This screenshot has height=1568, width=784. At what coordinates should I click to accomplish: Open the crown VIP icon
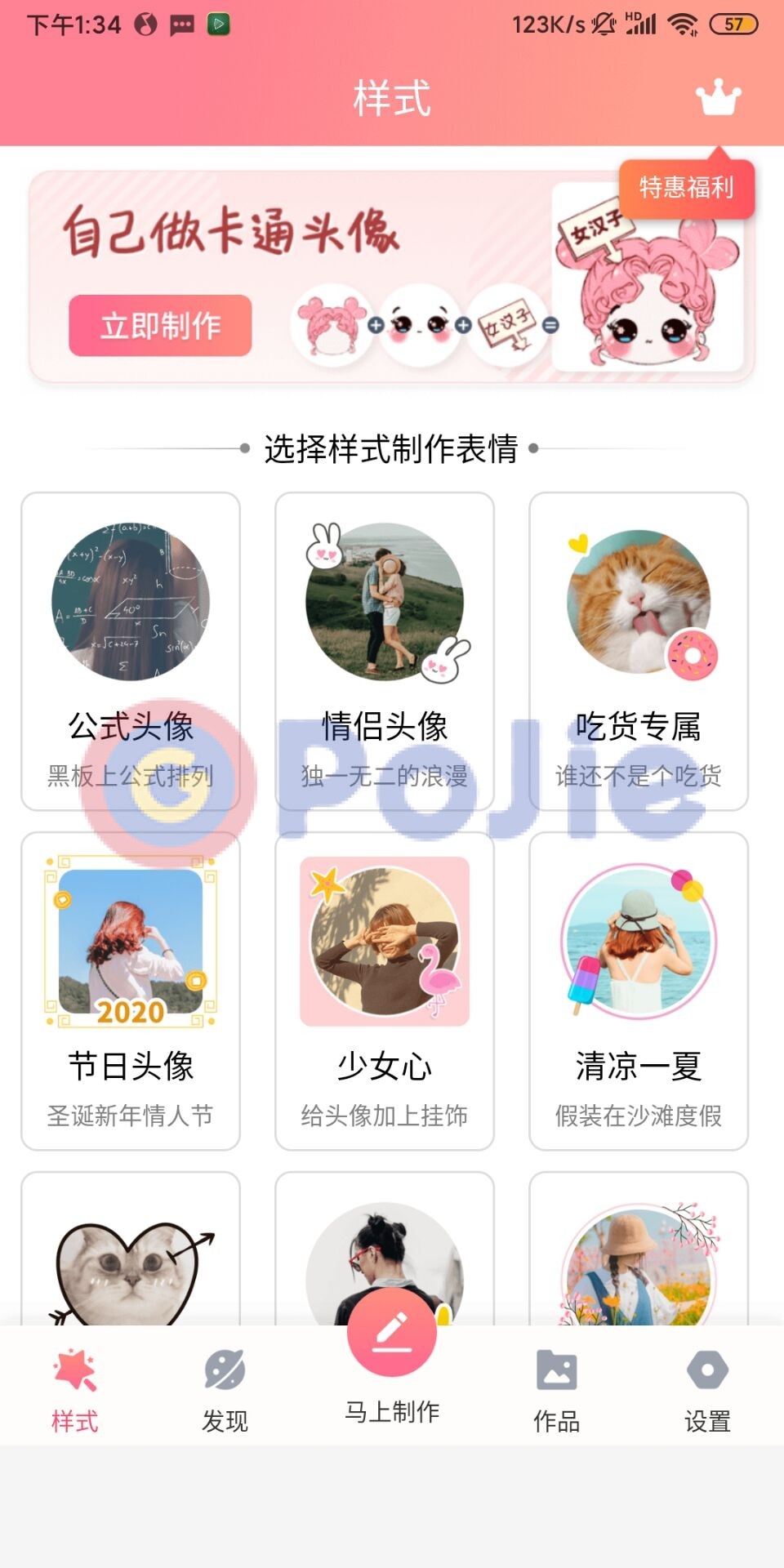[718, 98]
